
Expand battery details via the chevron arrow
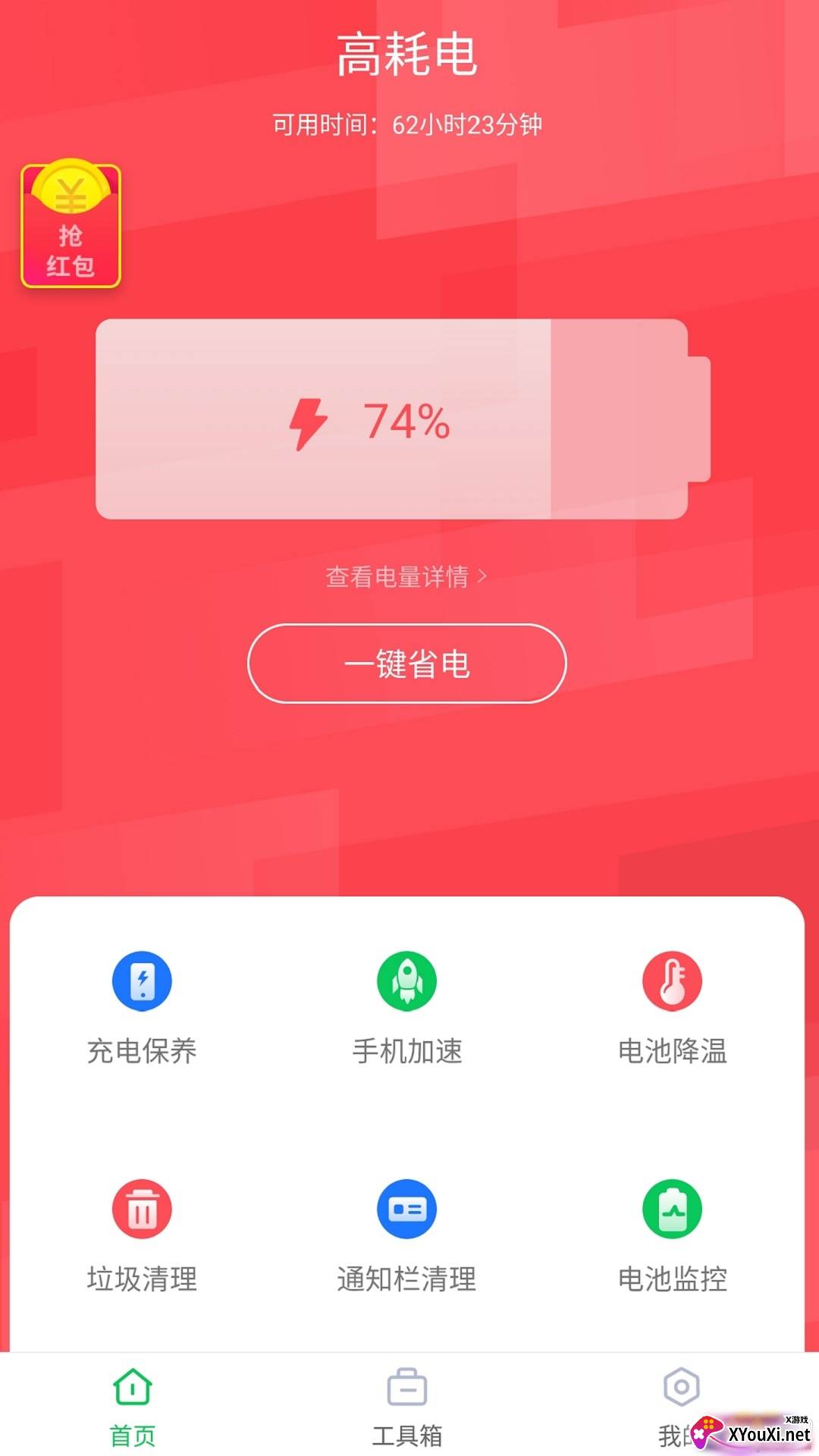point(483,577)
